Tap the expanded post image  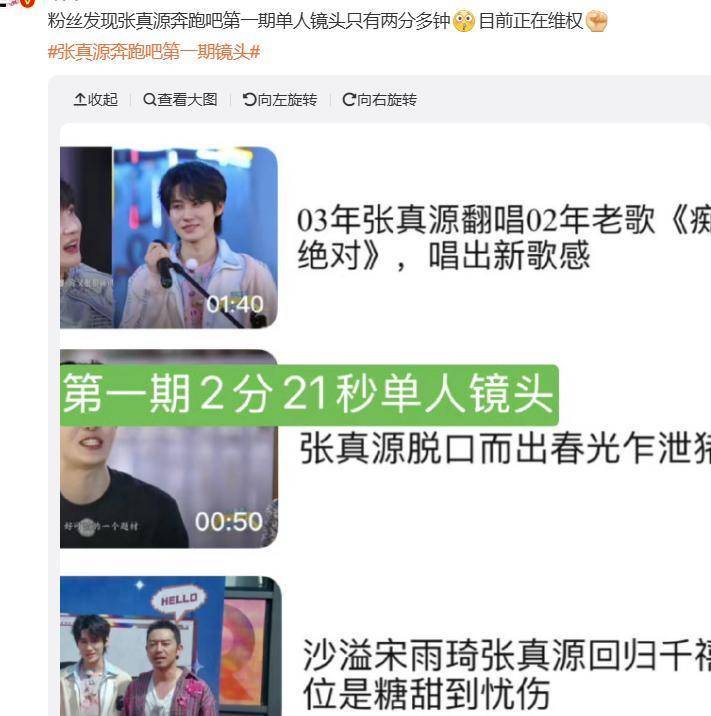[x=385, y=420]
